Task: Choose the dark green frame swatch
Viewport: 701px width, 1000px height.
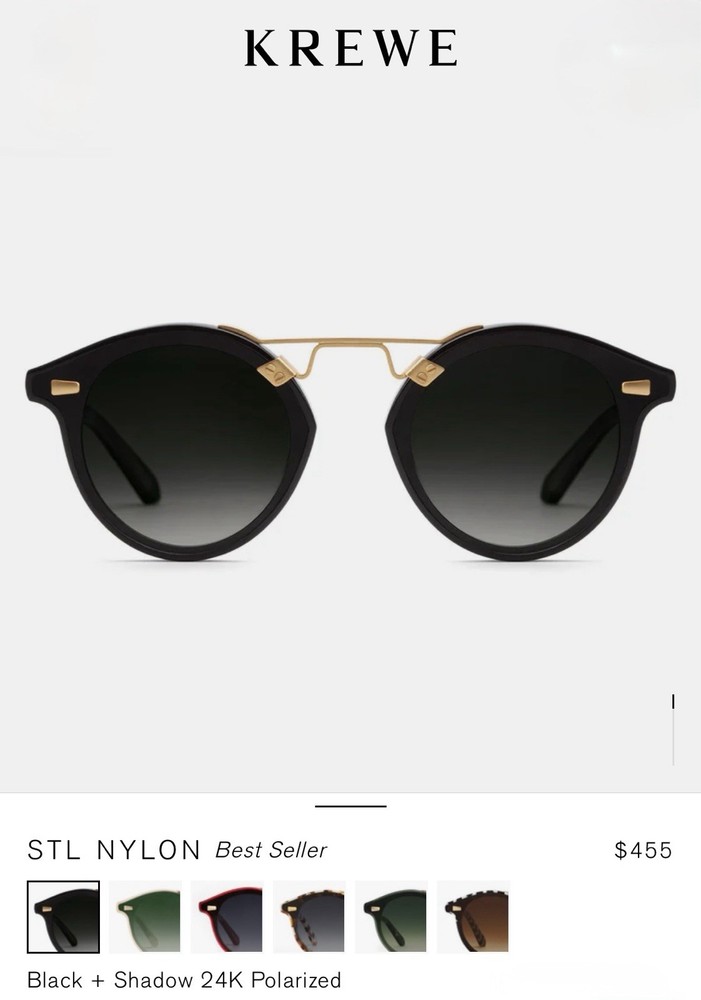Action: pyautogui.click(x=391, y=917)
